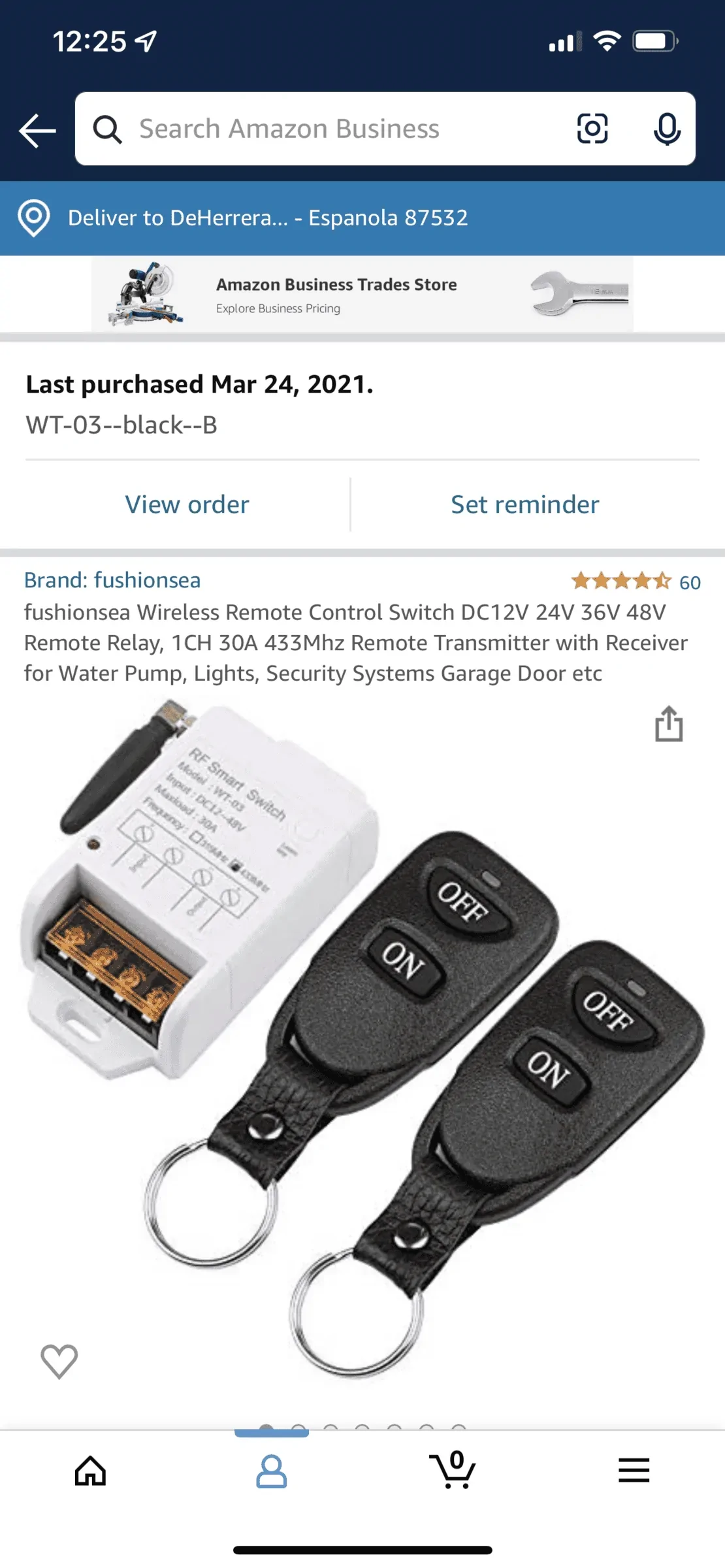
Task: Open the shopping cart
Action: (x=453, y=1471)
